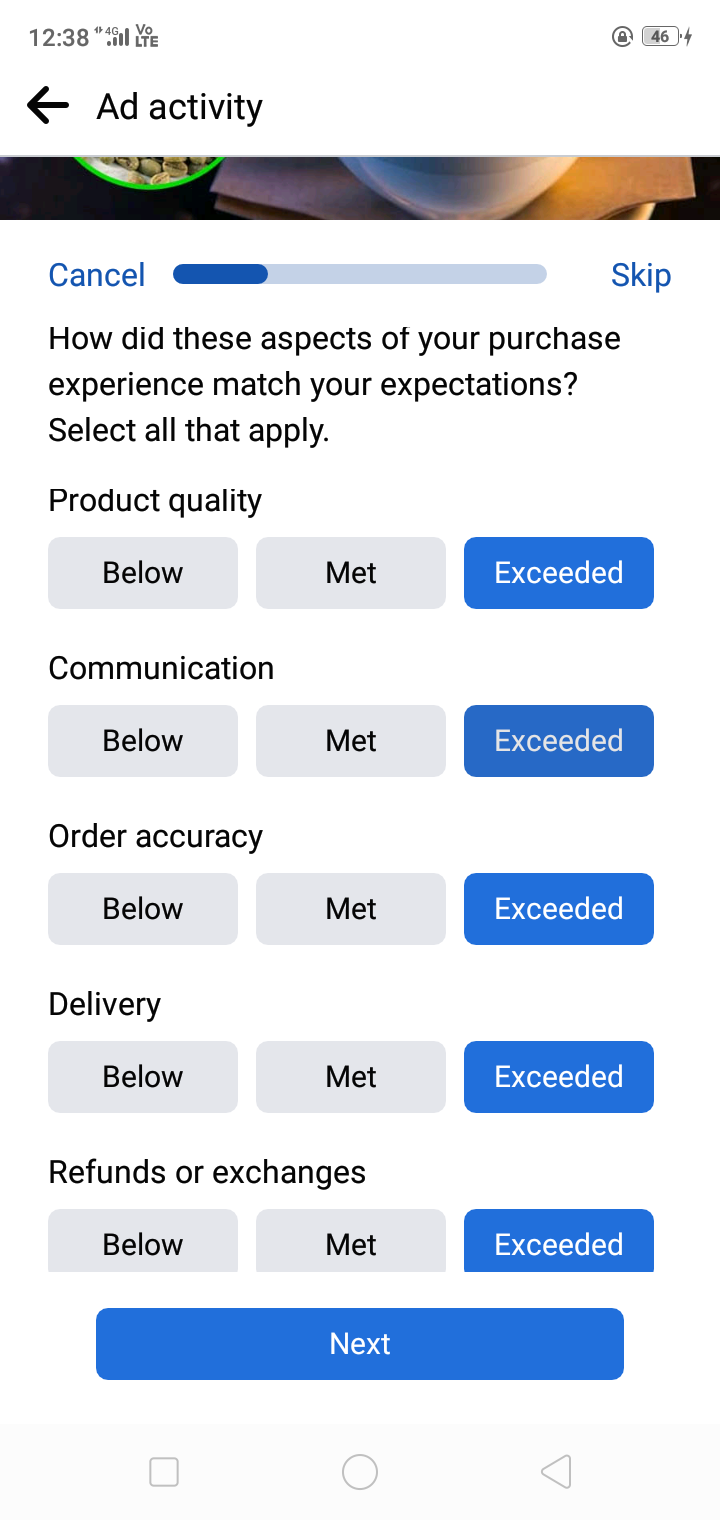The image size is (720, 1520).
Task: Tap Next to continue the survey
Action: (x=360, y=1344)
